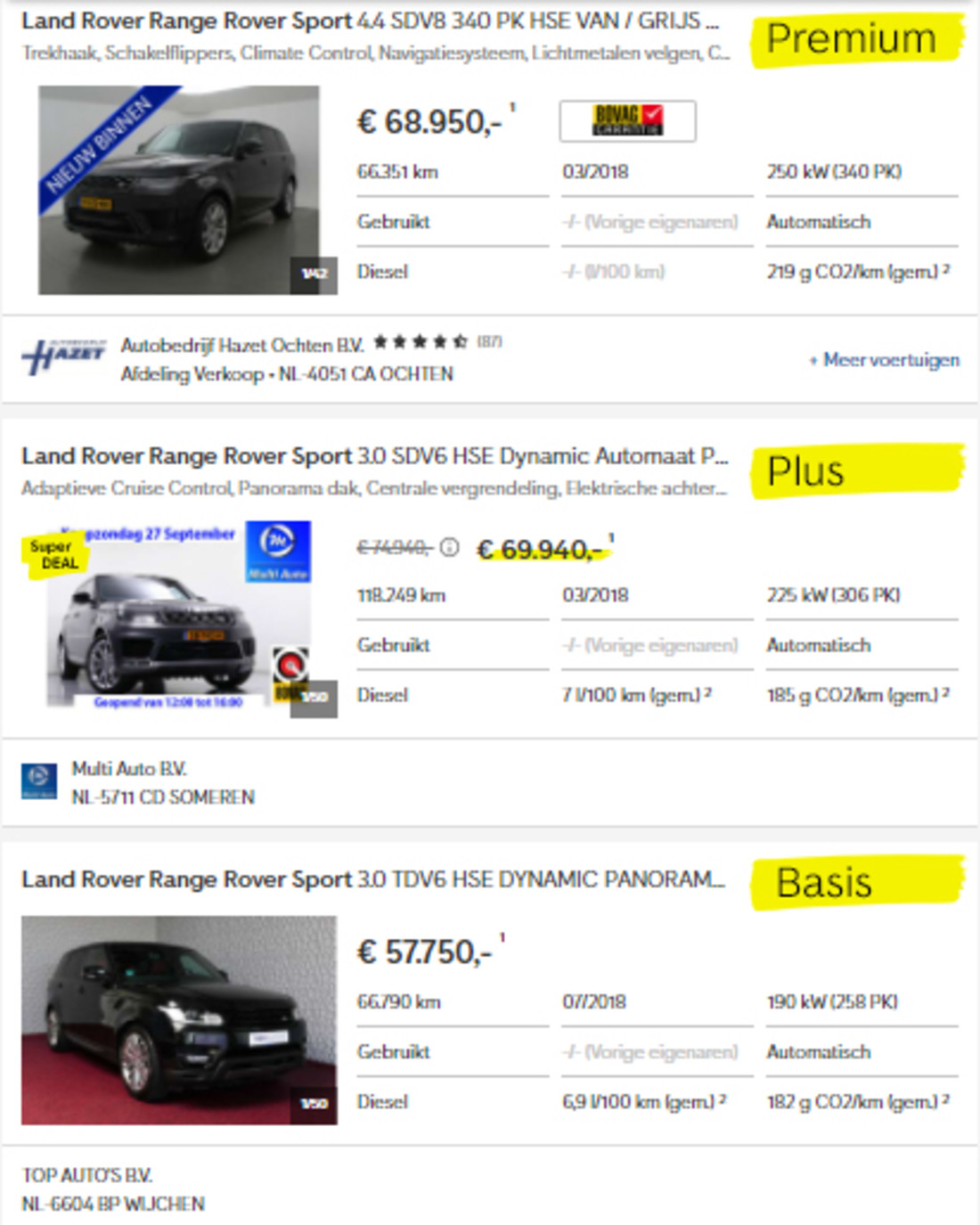This screenshot has height=1225, width=980.
Task: Open the Autobedrijf Hazet Ochten B.V. dealer page
Action: click(241, 345)
